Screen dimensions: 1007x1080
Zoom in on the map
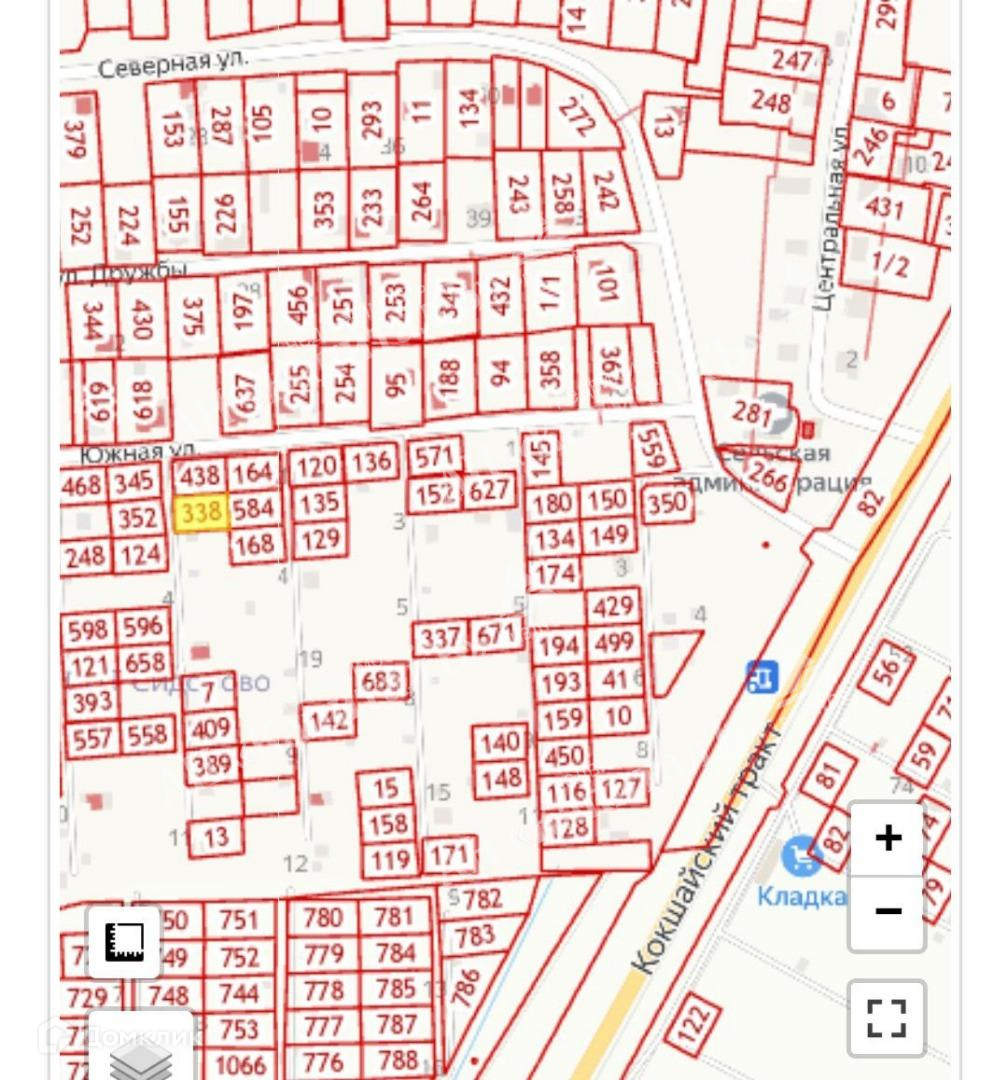point(887,838)
